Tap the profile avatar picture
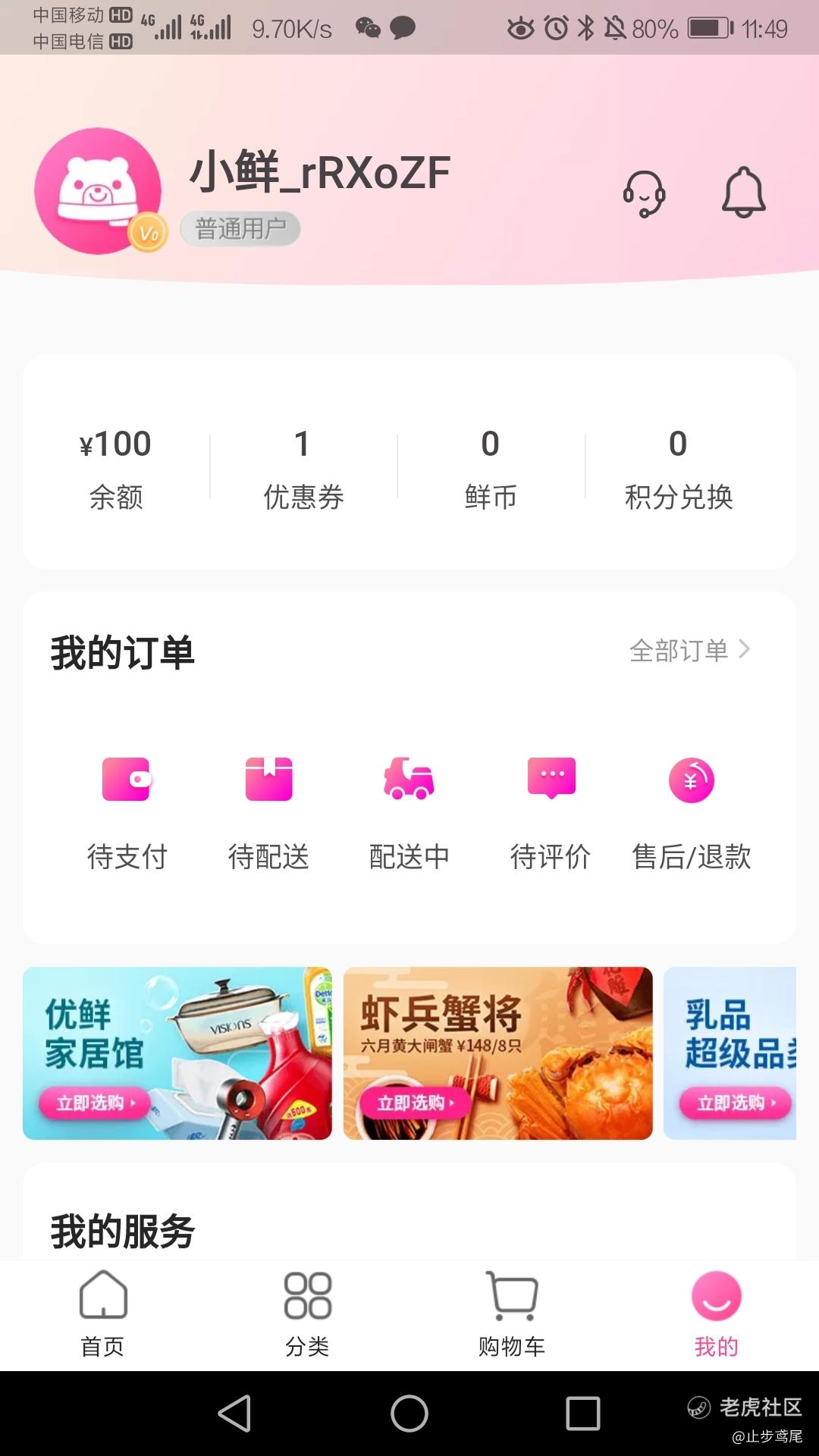This screenshot has width=819, height=1456. point(98,191)
